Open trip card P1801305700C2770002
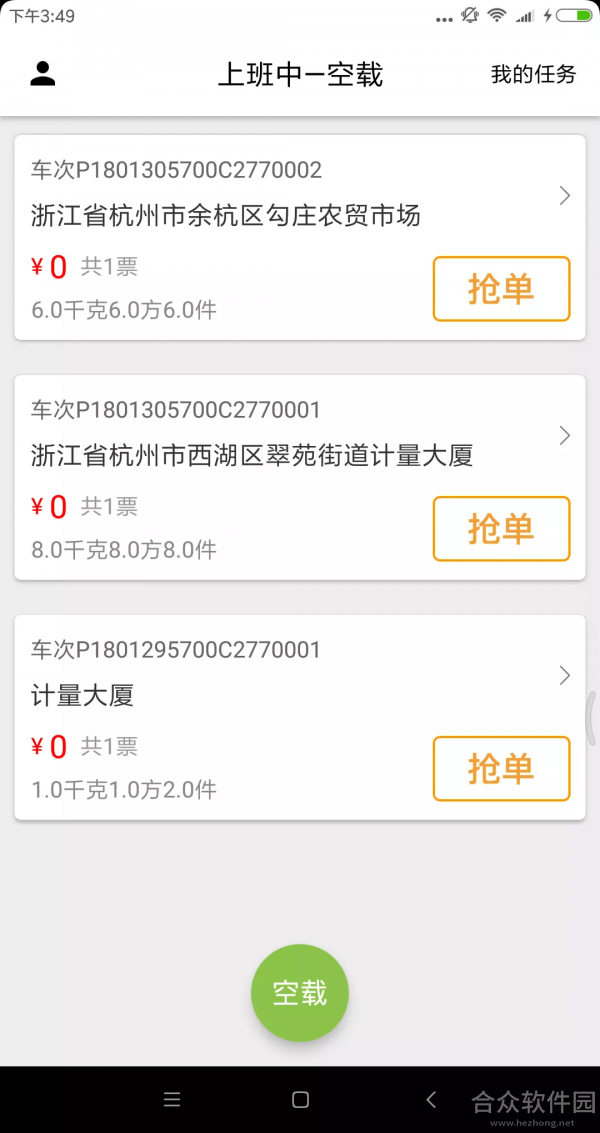The image size is (600, 1133). coord(300,237)
